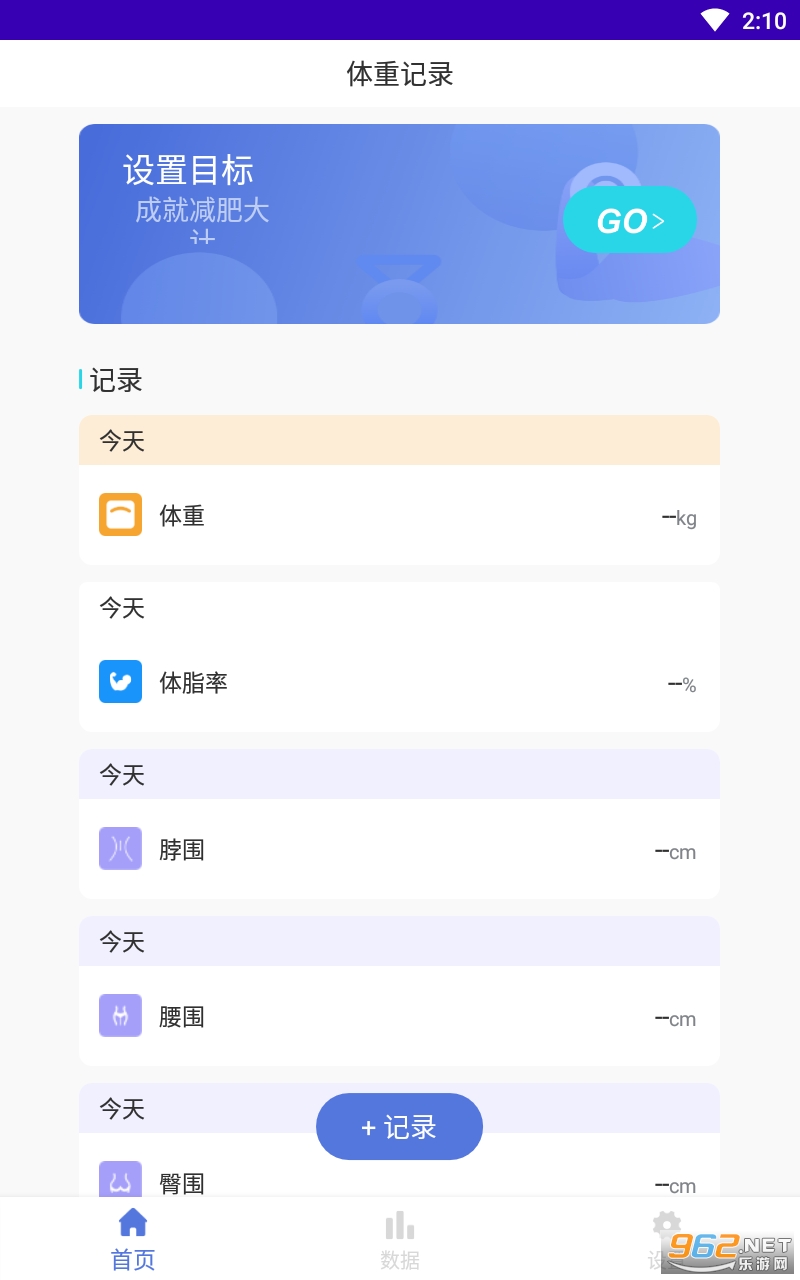This screenshot has height=1280, width=800.
Task: Open the 体重 record row
Action: (x=399, y=516)
